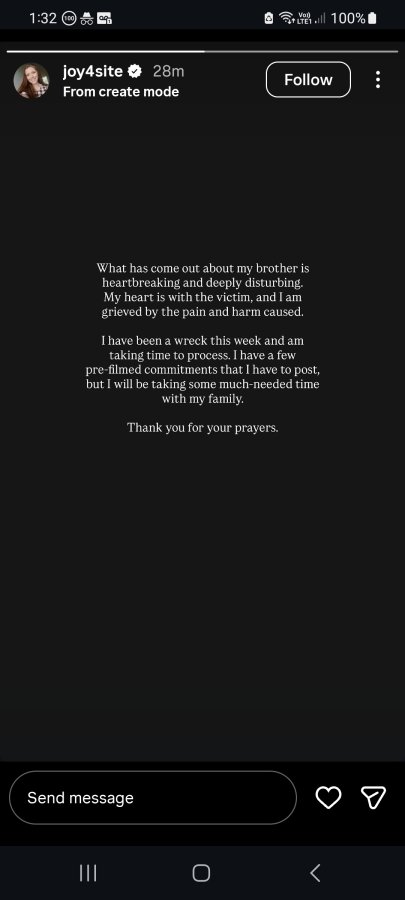Screen dimensions: 405x900
Task: Like this story with the heart
Action: click(329, 797)
